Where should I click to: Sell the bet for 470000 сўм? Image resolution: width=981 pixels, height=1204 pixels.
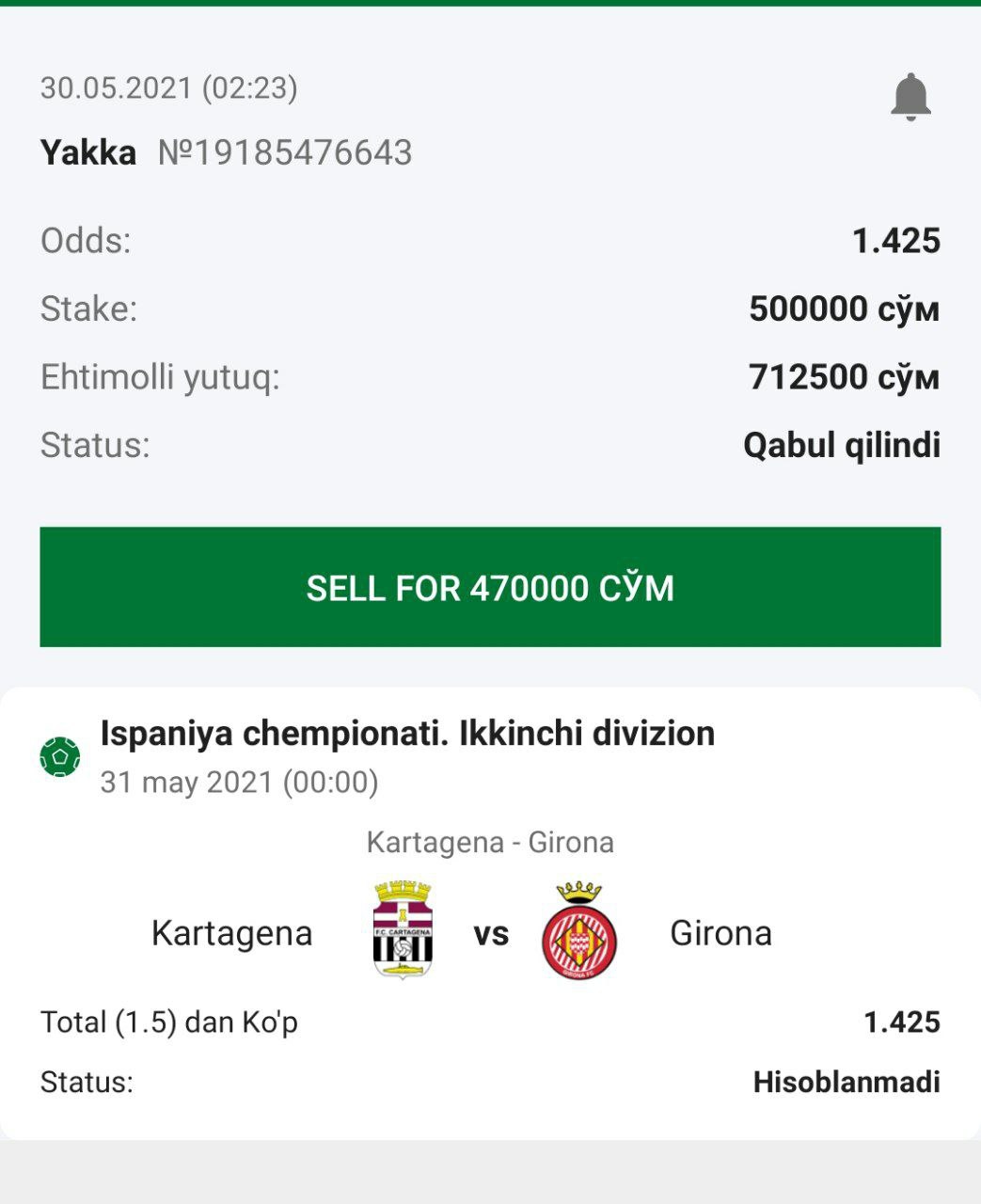490,587
